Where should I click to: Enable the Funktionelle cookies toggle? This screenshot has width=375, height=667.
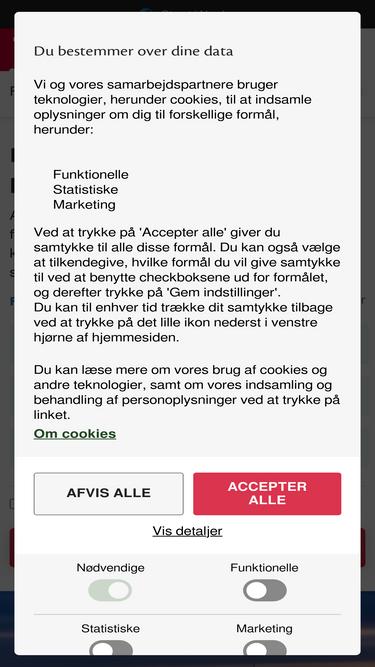[264, 590]
